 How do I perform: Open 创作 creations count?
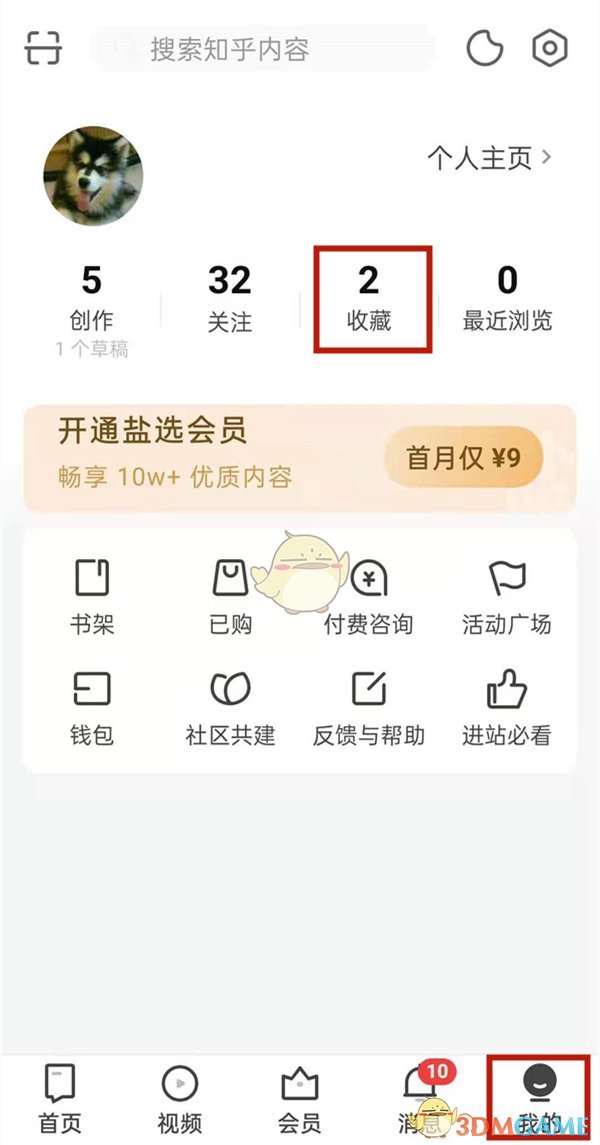(x=91, y=299)
